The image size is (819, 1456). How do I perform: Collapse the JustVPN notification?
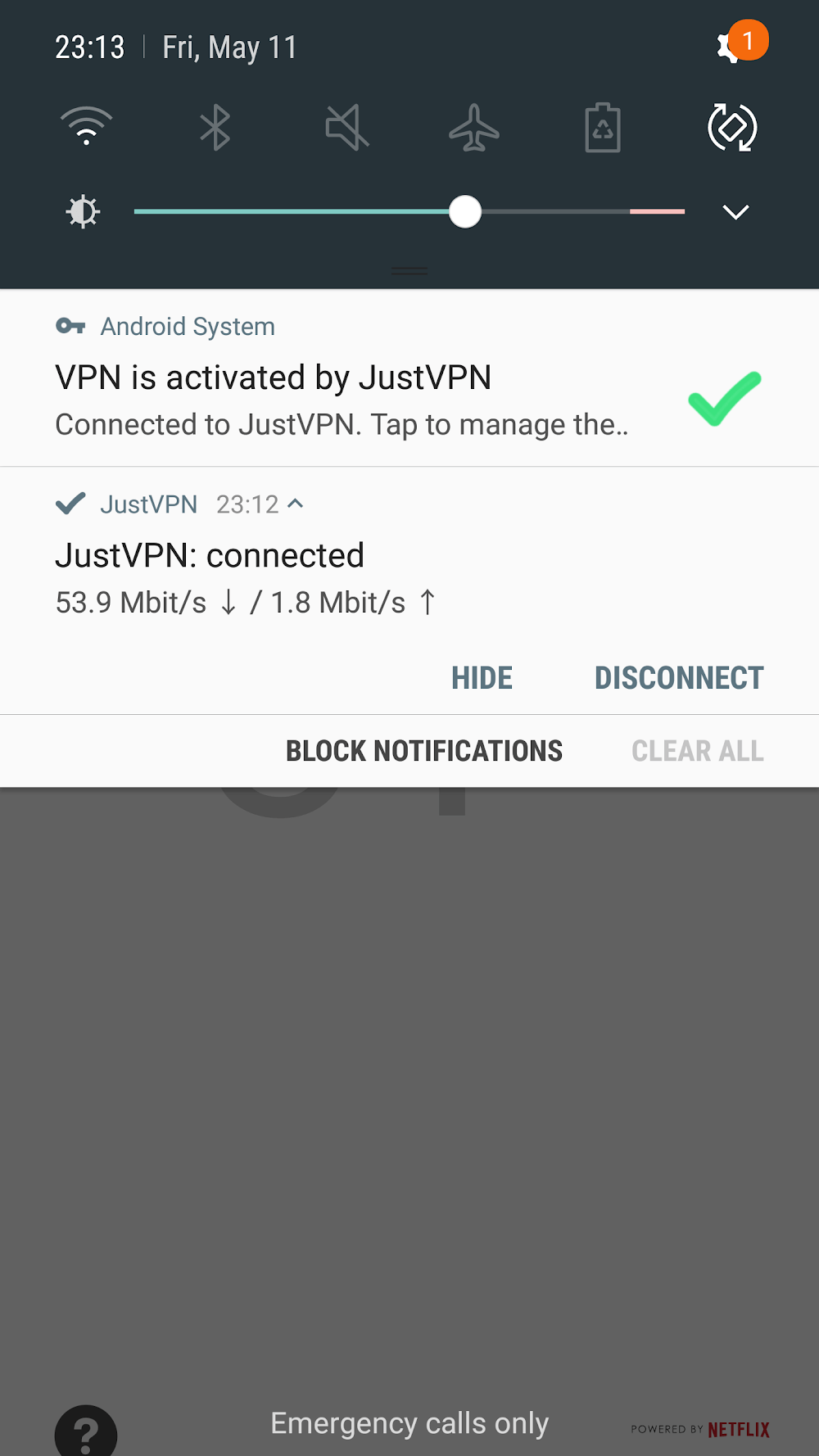click(296, 504)
